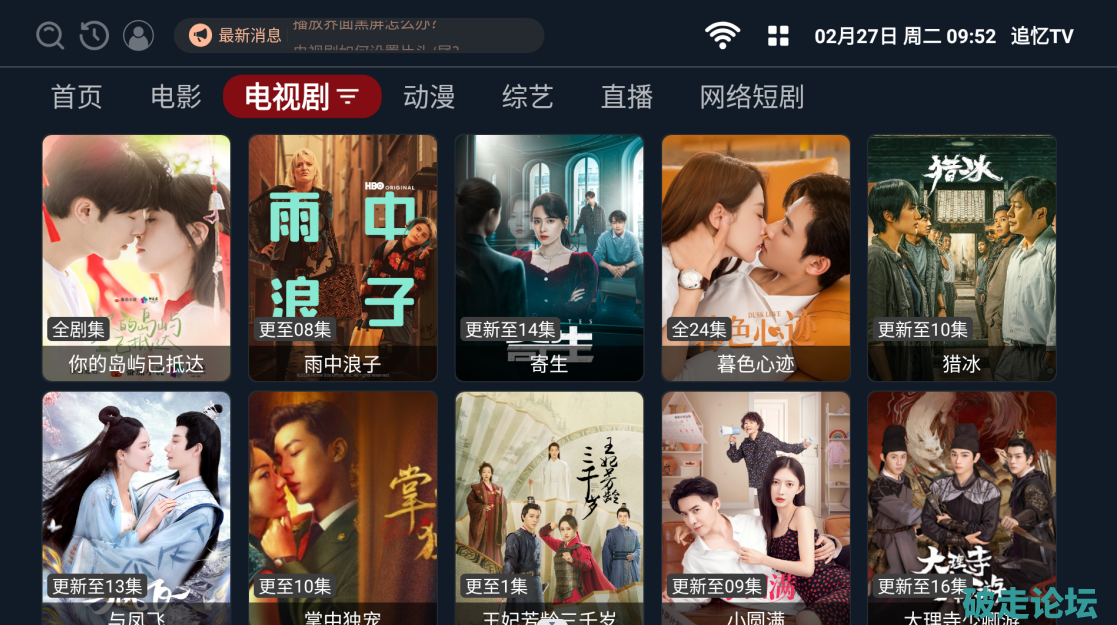Open the 最新消息 news ticker

358,36
